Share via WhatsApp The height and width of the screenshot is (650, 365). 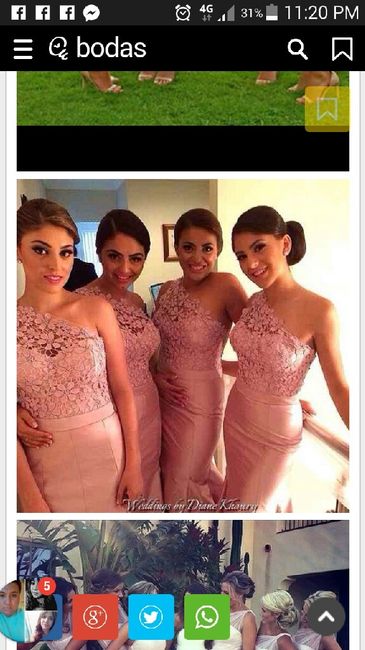(x=207, y=617)
